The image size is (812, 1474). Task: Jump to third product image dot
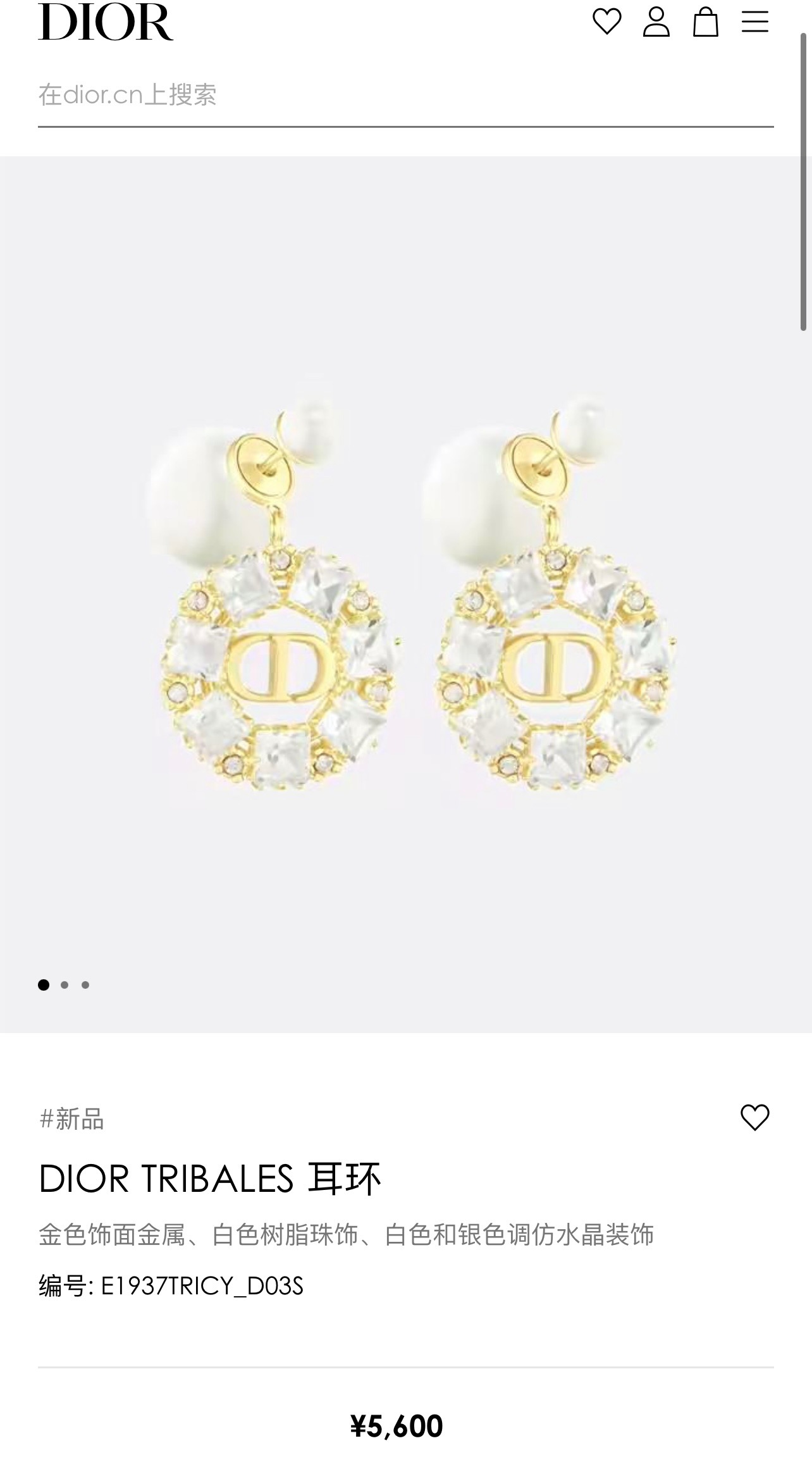coord(85,985)
